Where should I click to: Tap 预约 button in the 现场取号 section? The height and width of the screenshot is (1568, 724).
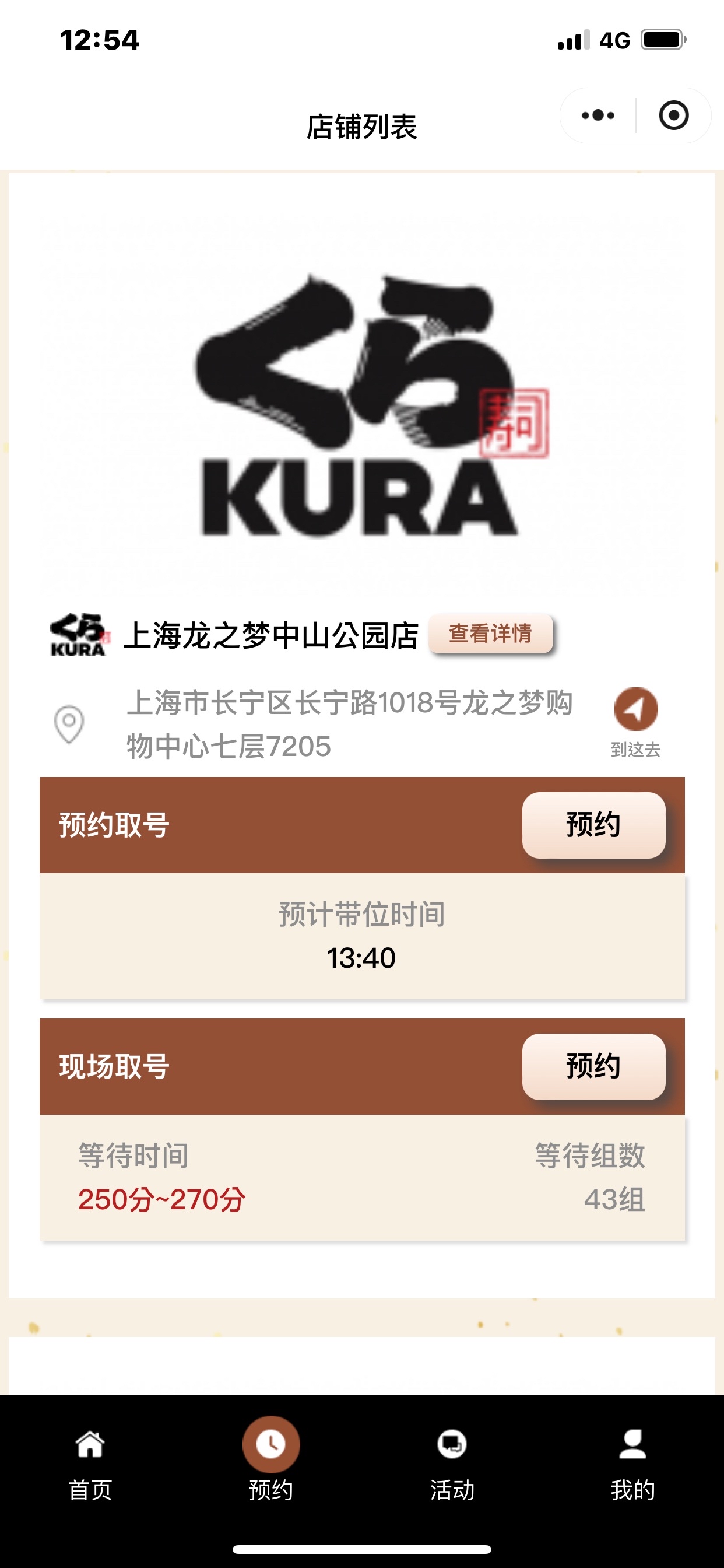593,1066
